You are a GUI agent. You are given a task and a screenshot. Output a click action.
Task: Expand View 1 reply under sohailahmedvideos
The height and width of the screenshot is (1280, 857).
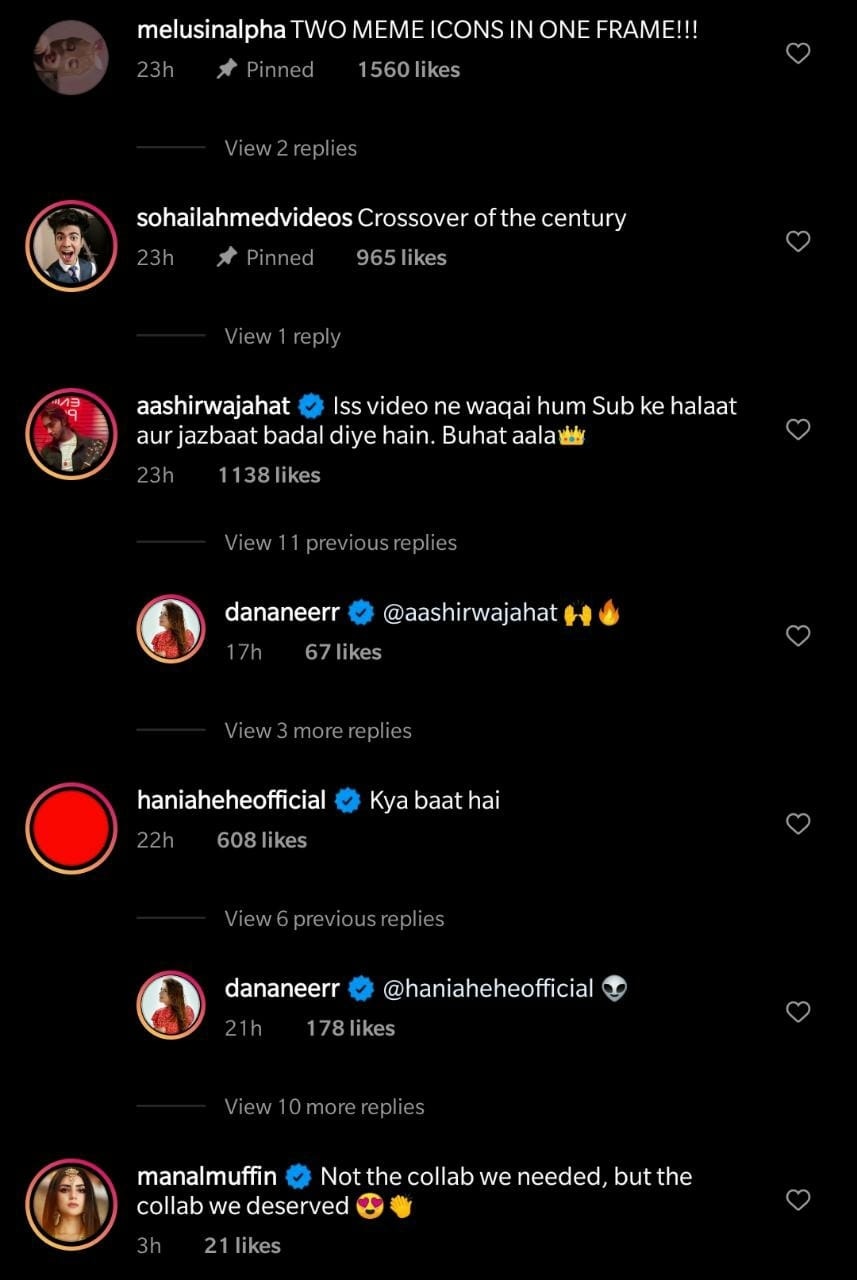pos(282,336)
